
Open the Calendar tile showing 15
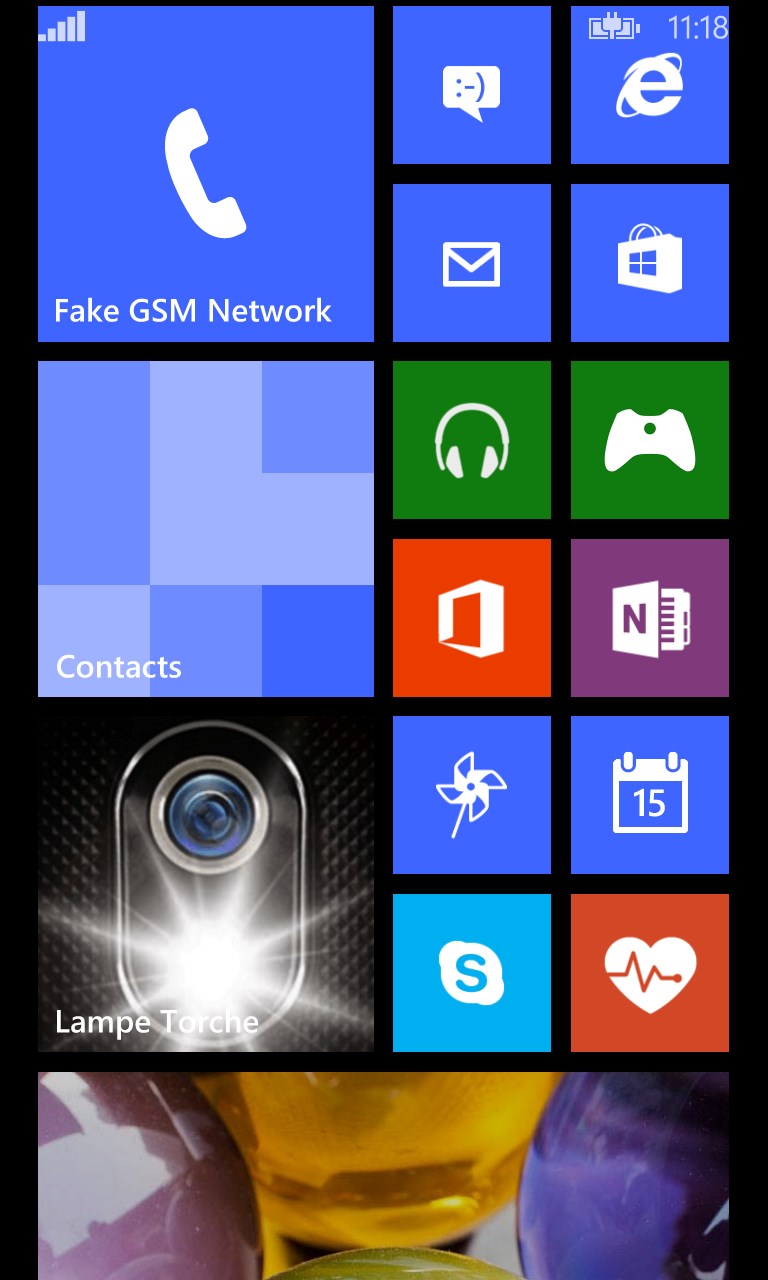coord(649,794)
